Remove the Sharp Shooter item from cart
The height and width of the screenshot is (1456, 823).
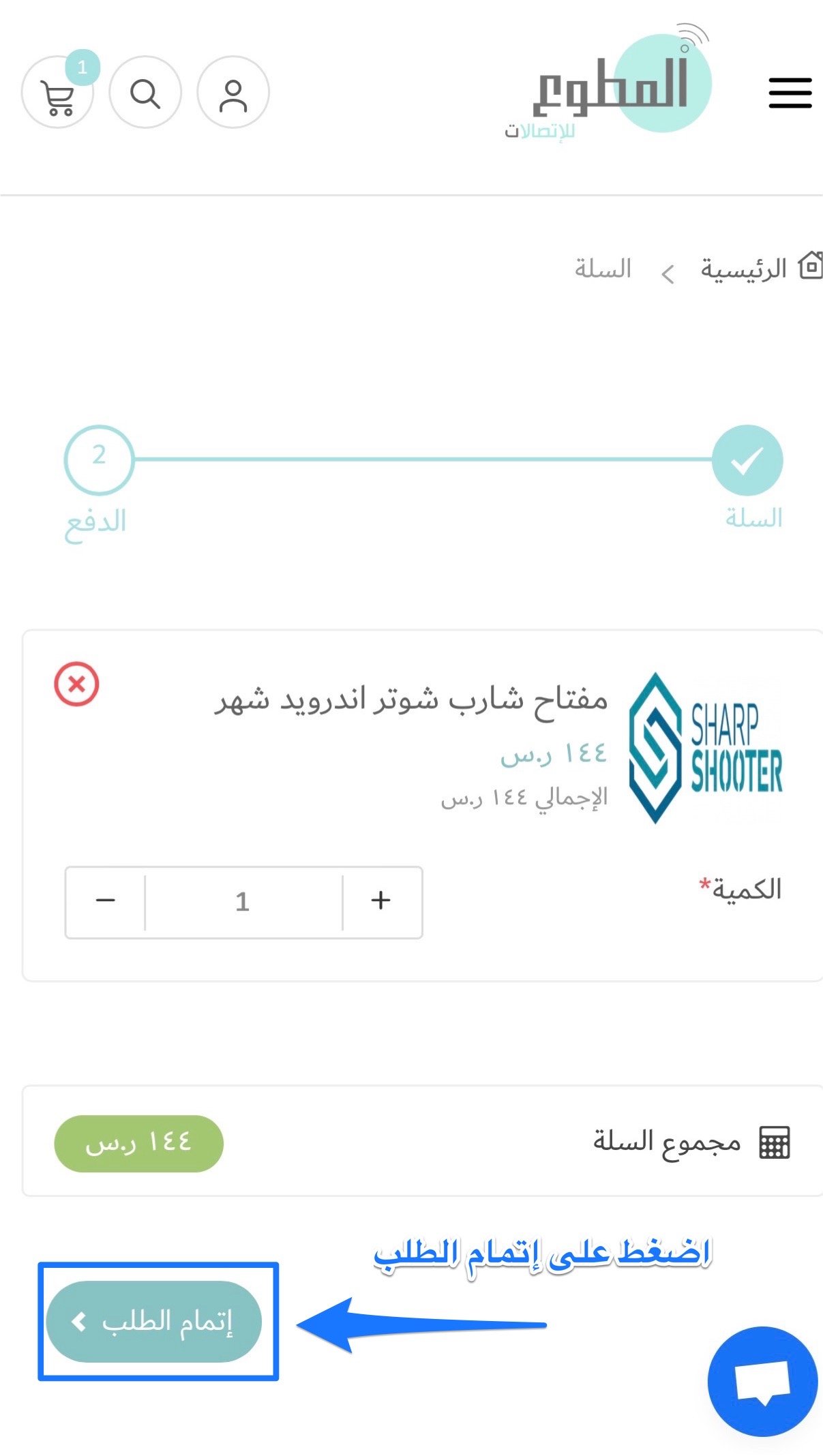tap(77, 684)
